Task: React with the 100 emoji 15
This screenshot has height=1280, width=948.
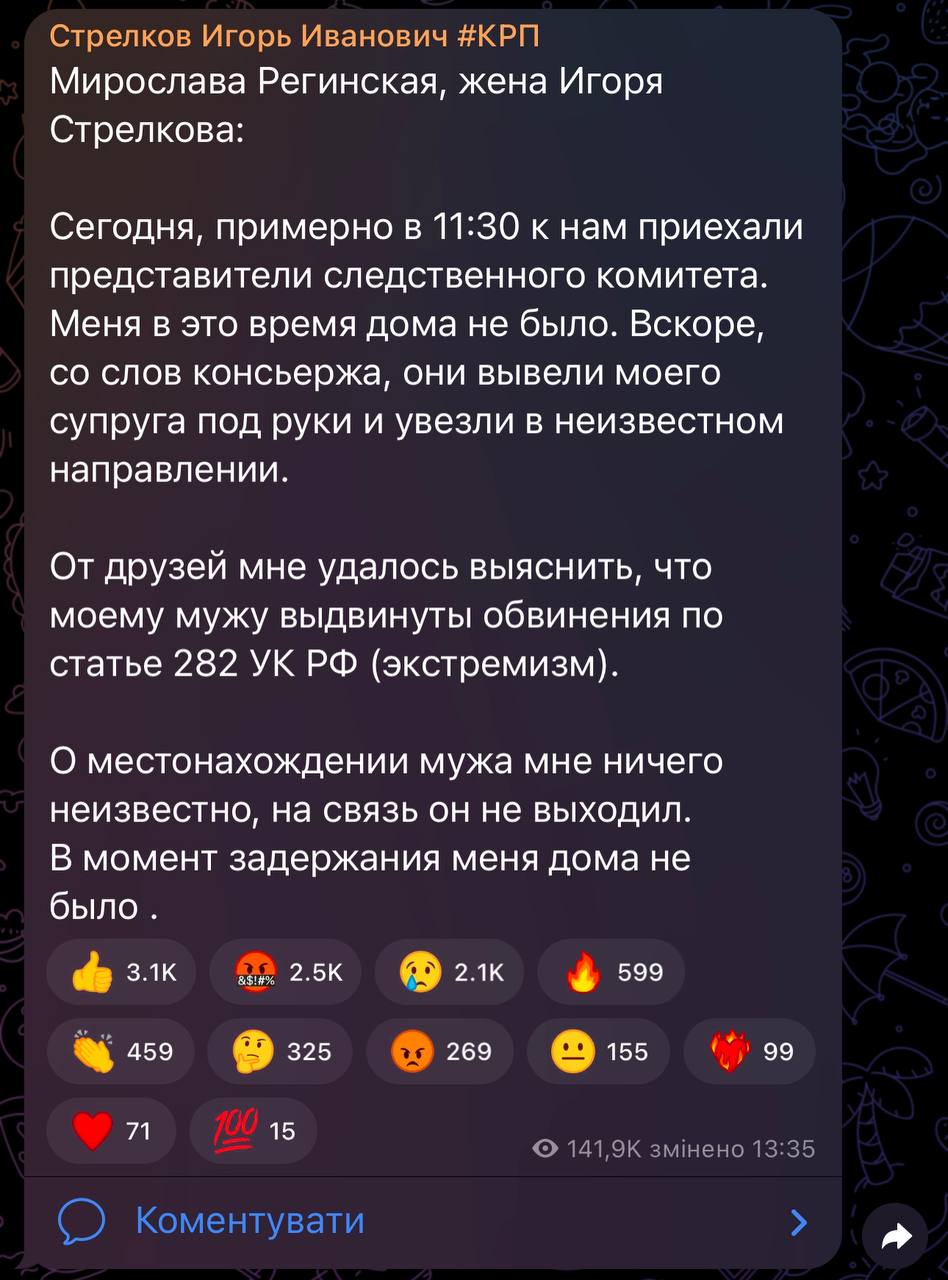Action: 253,1131
